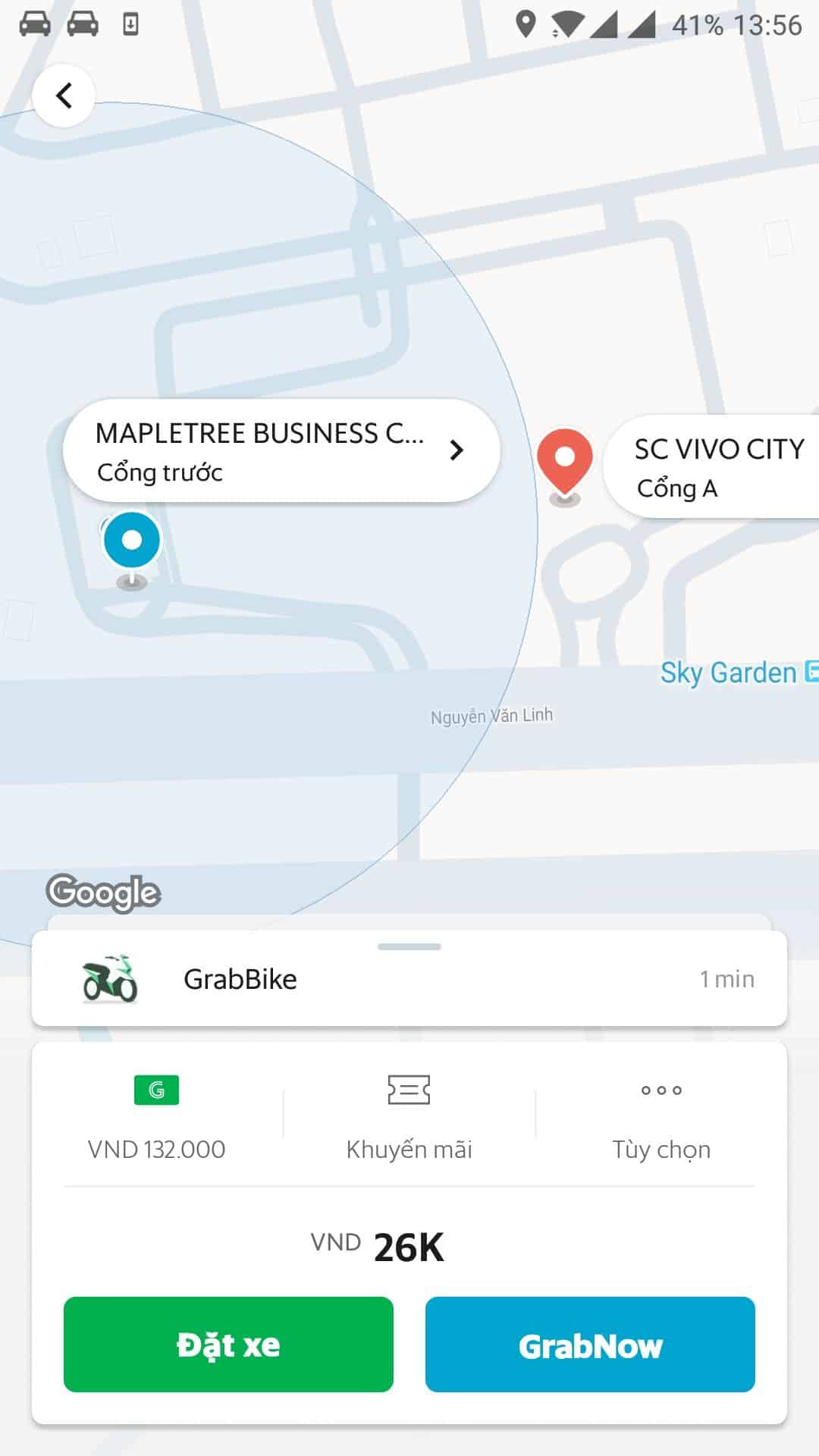819x1456 pixels.
Task: Tap the GrabNow button
Action: point(590,1345)
